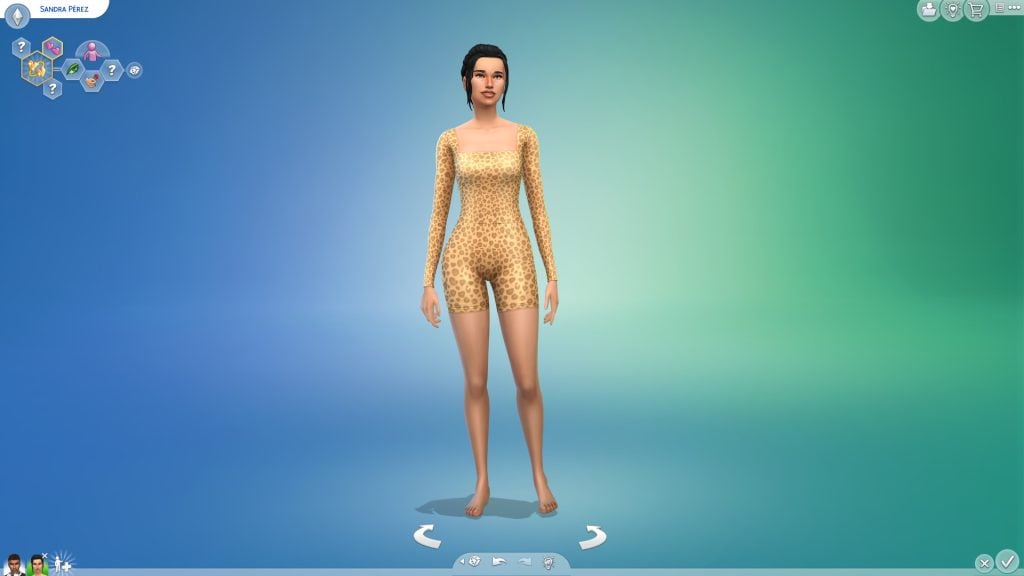Image resolution: width=1024 pixels, height=576 pixels.
Task: Cancel with the X button
Action: (x=984, y=563)
